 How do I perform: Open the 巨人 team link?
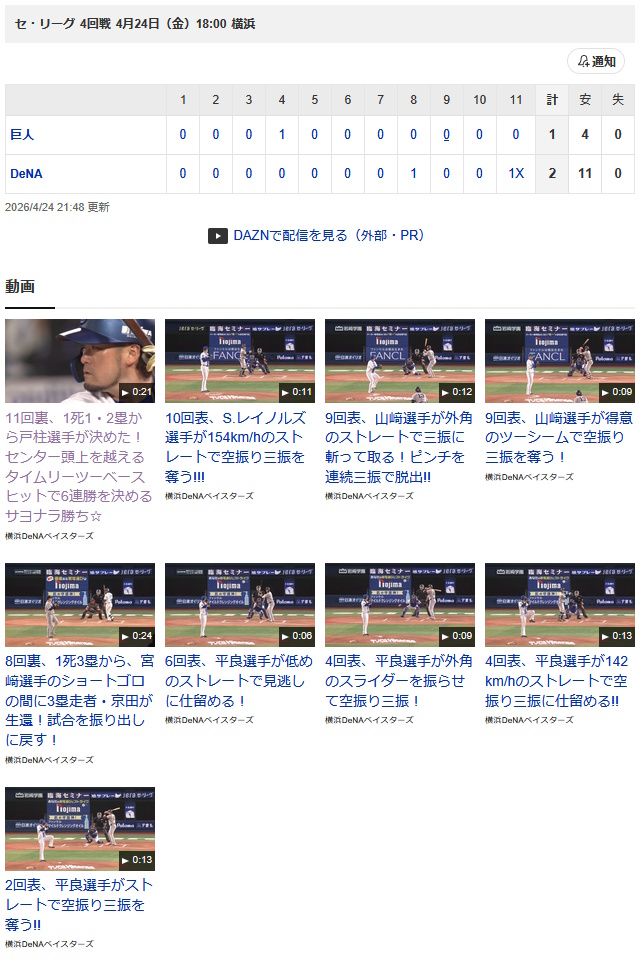click(x=22, y=135)
